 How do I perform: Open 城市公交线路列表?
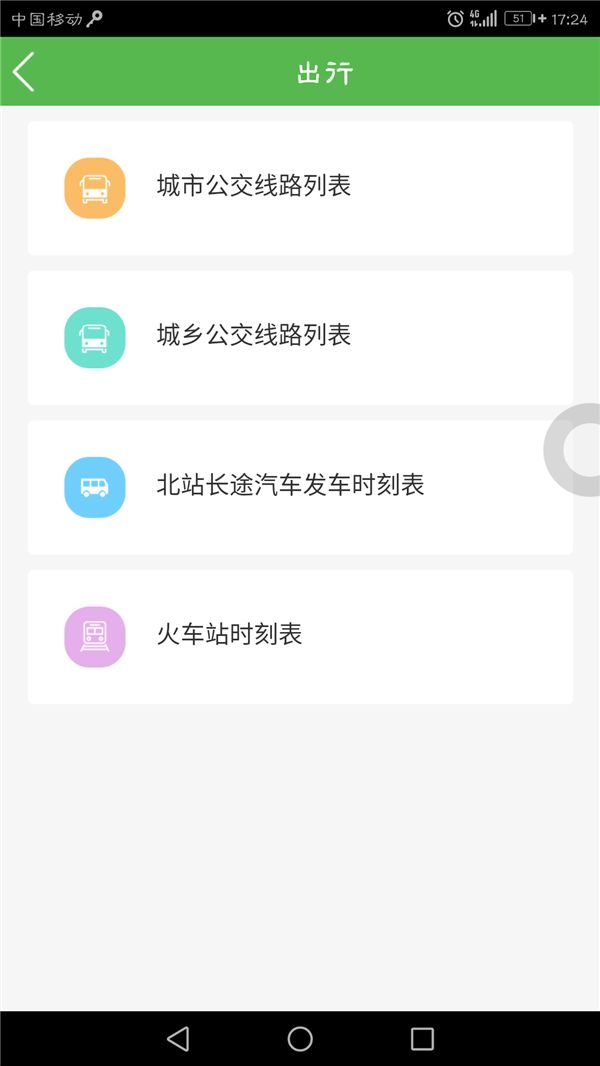[x=300, y=188]
